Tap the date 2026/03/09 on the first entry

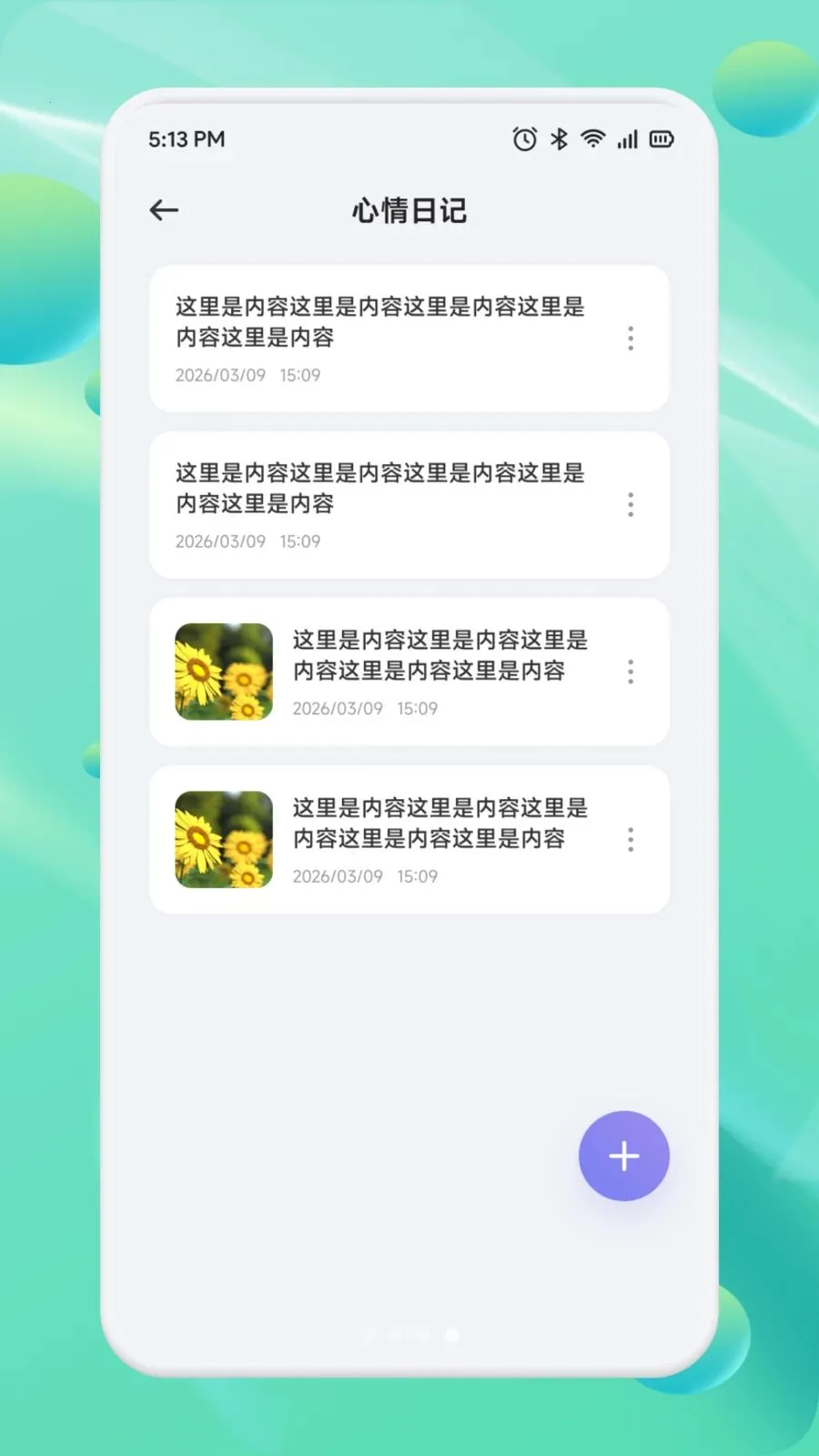[221, 375]
